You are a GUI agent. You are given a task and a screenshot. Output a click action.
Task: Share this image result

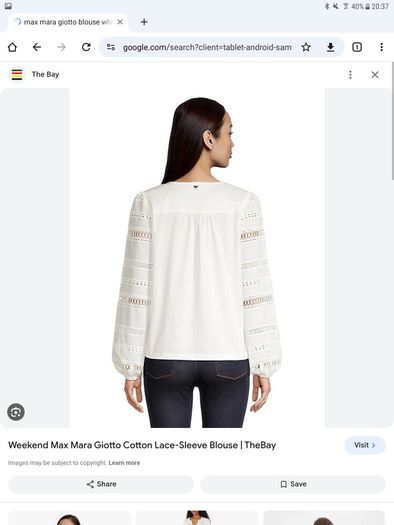click(101, 484)
